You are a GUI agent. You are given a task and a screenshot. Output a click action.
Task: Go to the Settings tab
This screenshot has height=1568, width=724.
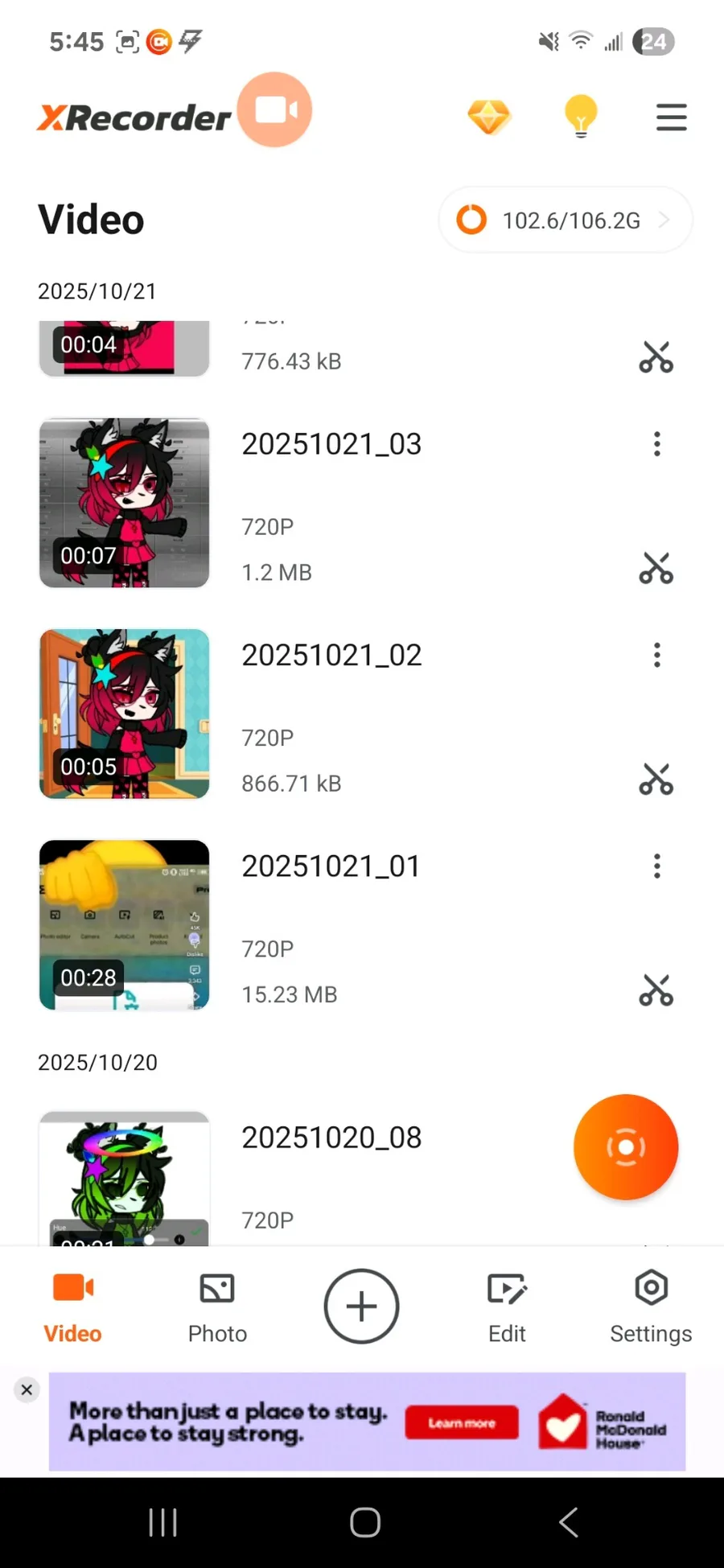pos(651,1307)
